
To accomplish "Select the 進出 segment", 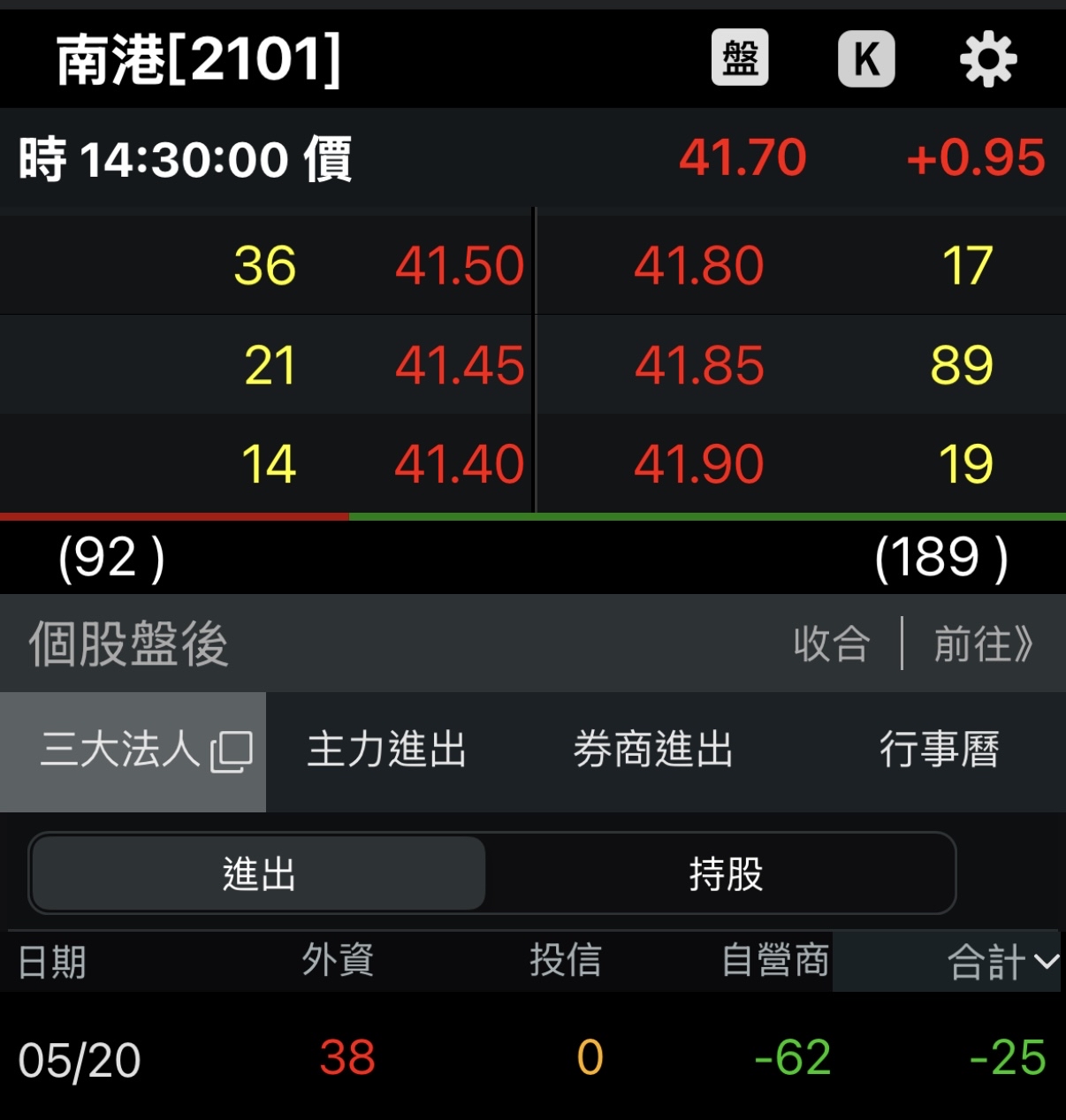I will point(259,873).
